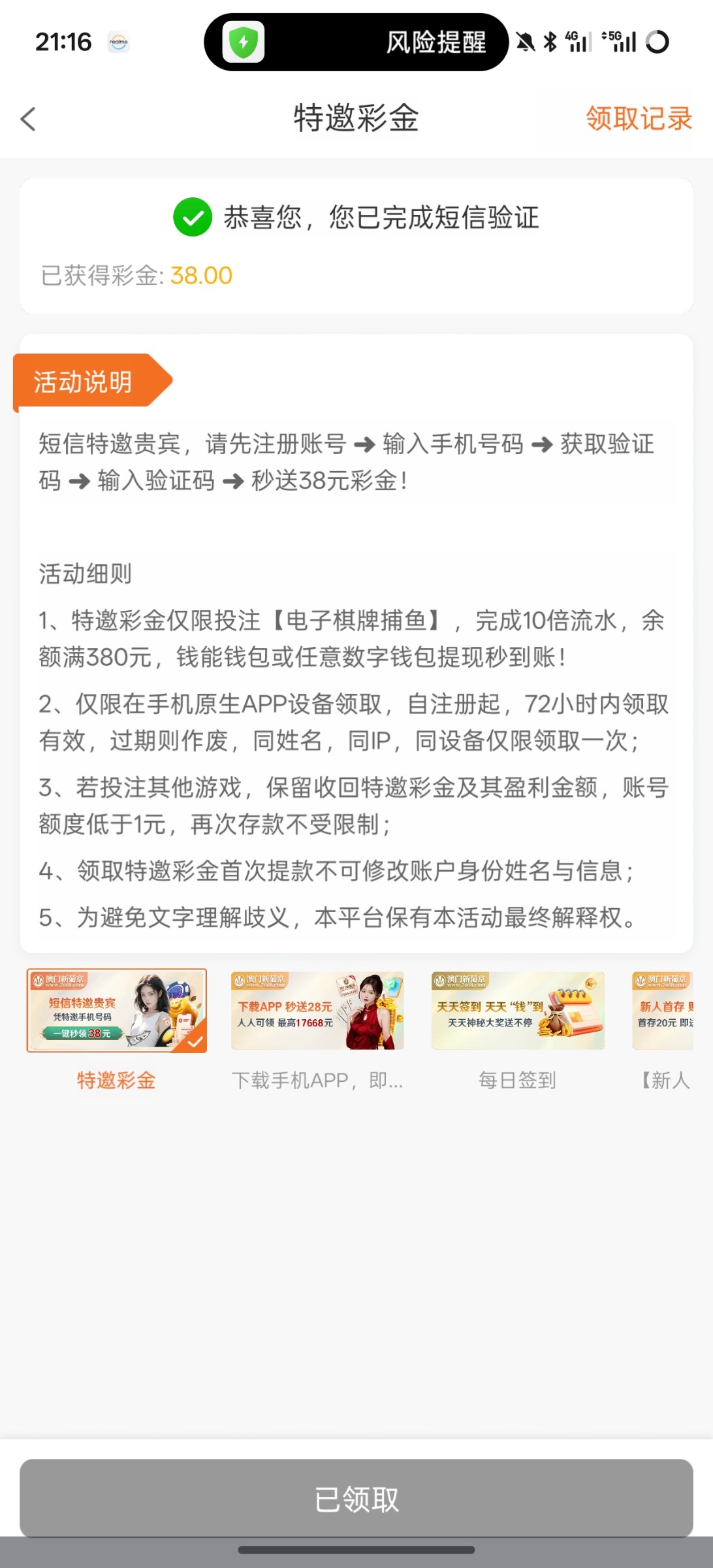Click the realme notification icon
The width and height of the screenshot is (713, 1568).
[118, 42]
